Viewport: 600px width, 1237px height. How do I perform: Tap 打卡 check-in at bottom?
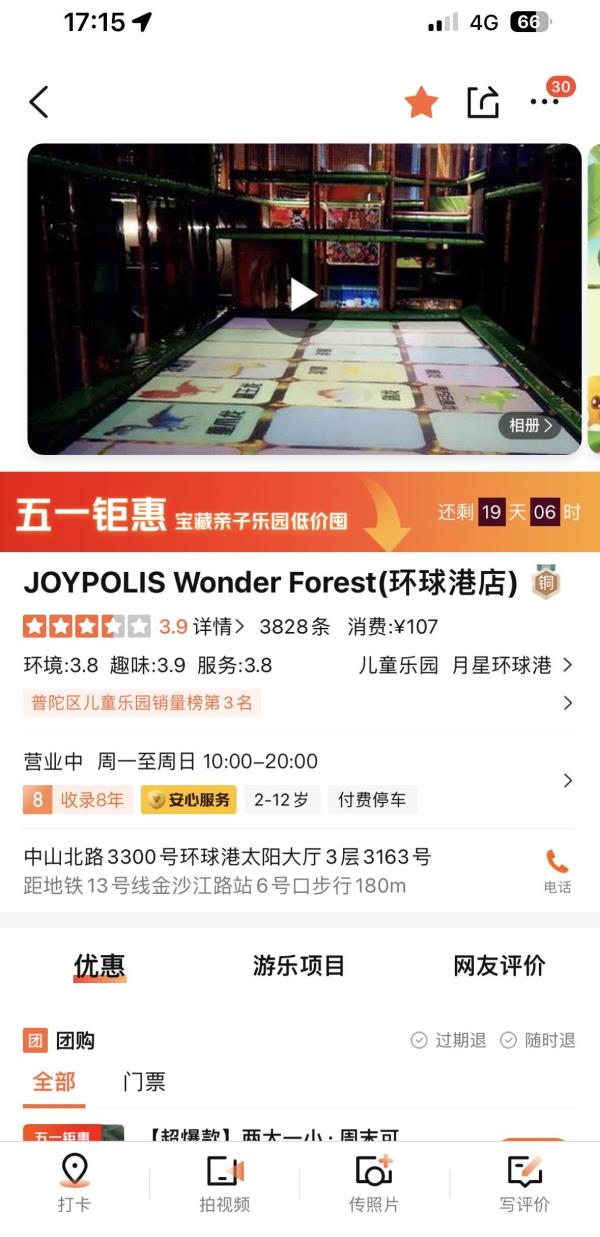coord(74,1184)
